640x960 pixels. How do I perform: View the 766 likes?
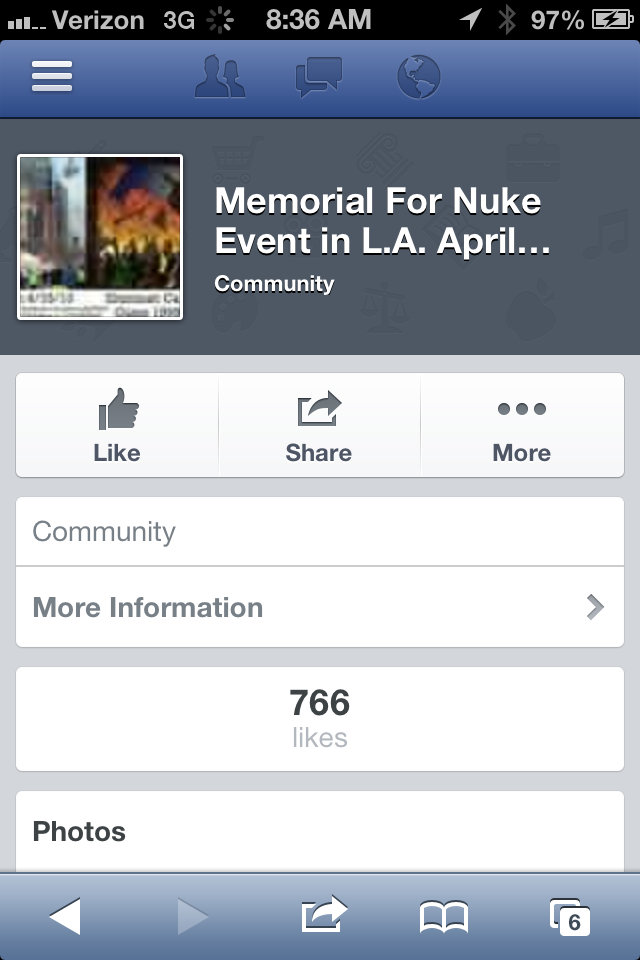click(x=320, y=718)
